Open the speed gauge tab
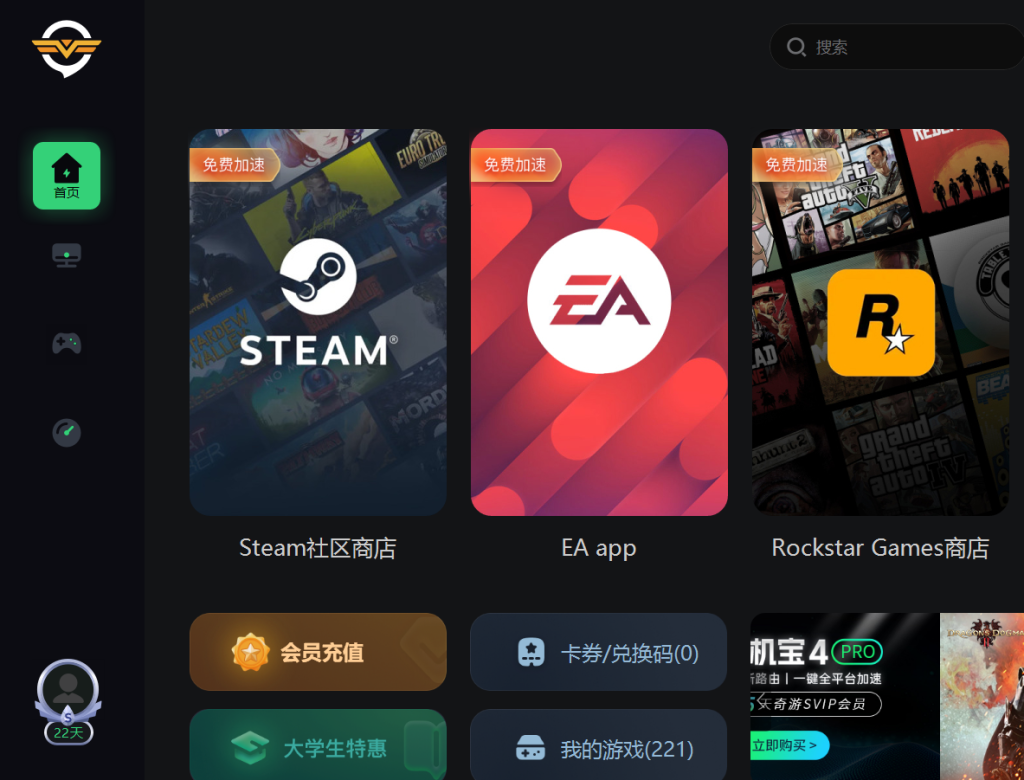The image size is (1024, 780). [66, 432]
